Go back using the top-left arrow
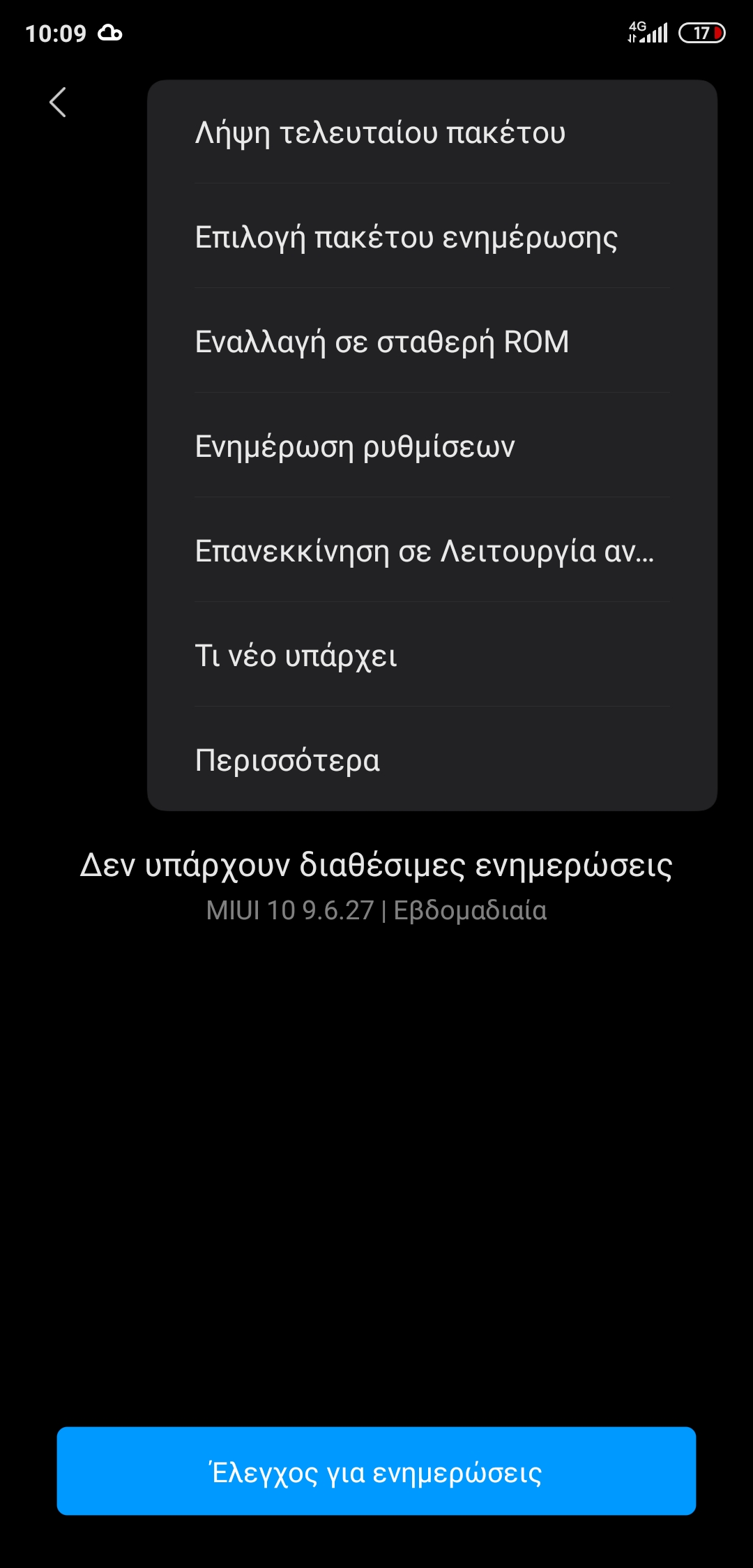753x1568 pixels. 58,103
